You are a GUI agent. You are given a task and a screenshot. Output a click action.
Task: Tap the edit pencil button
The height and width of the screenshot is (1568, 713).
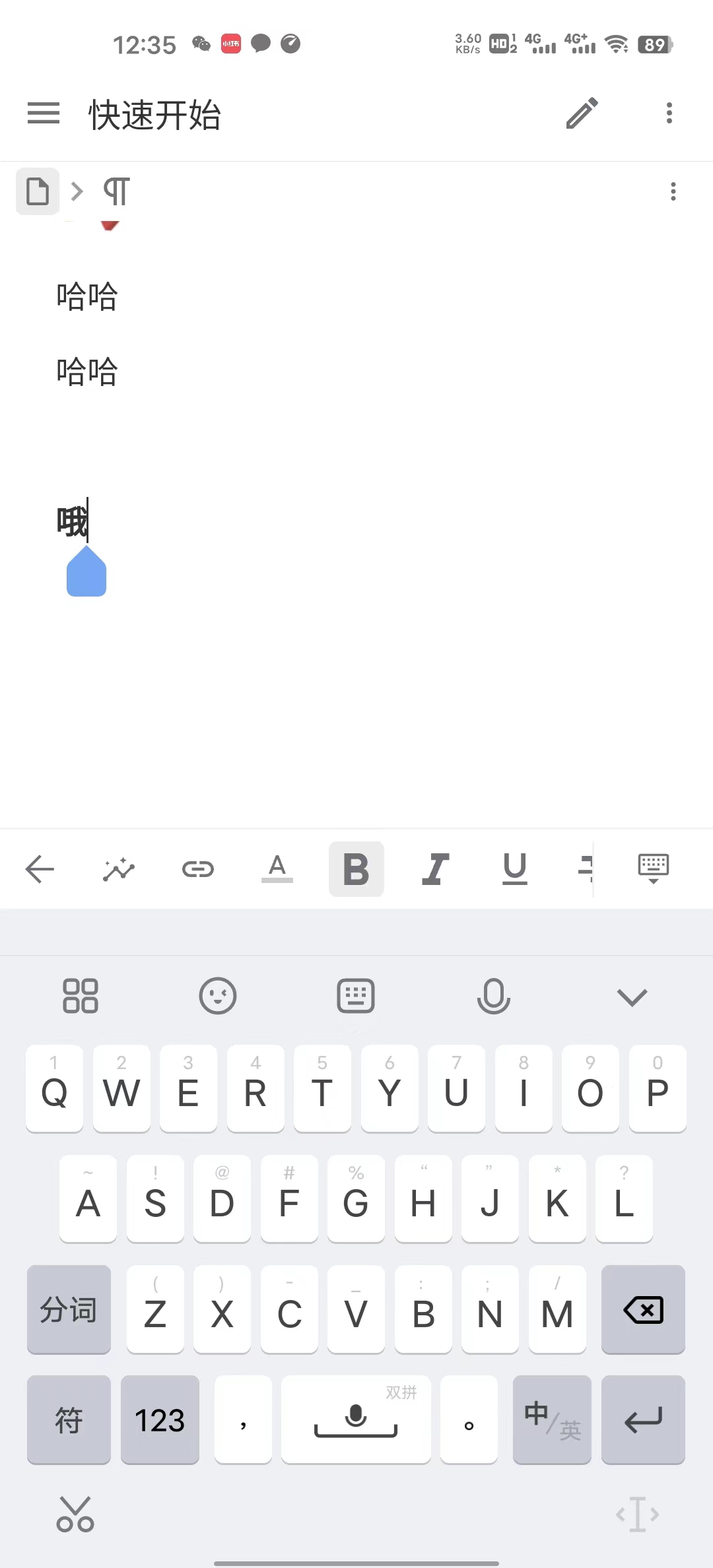582,114
